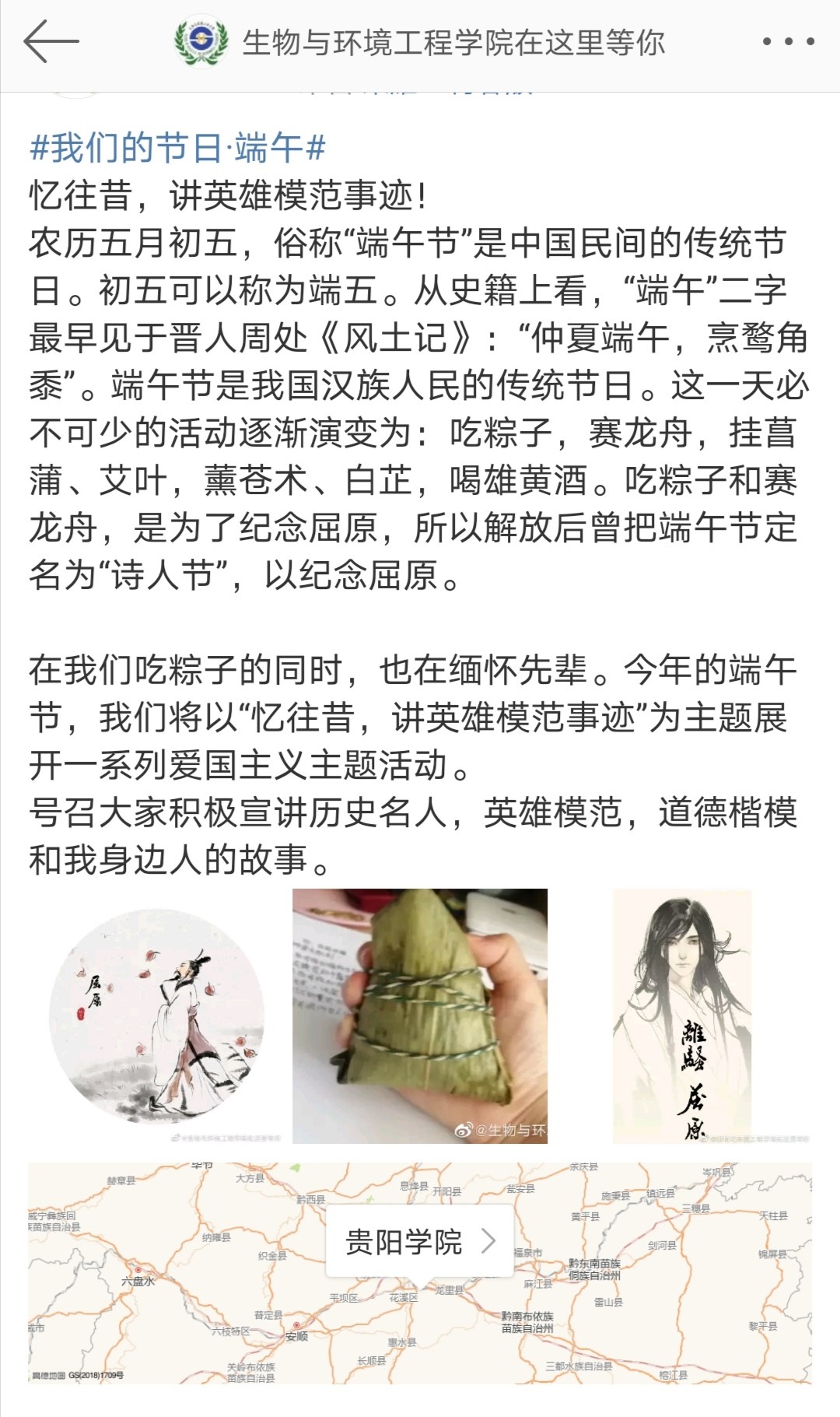Viewport: 840px width, 1417px height.
Task: Open the three-dot overflow menu
Action: coord(788,42)
